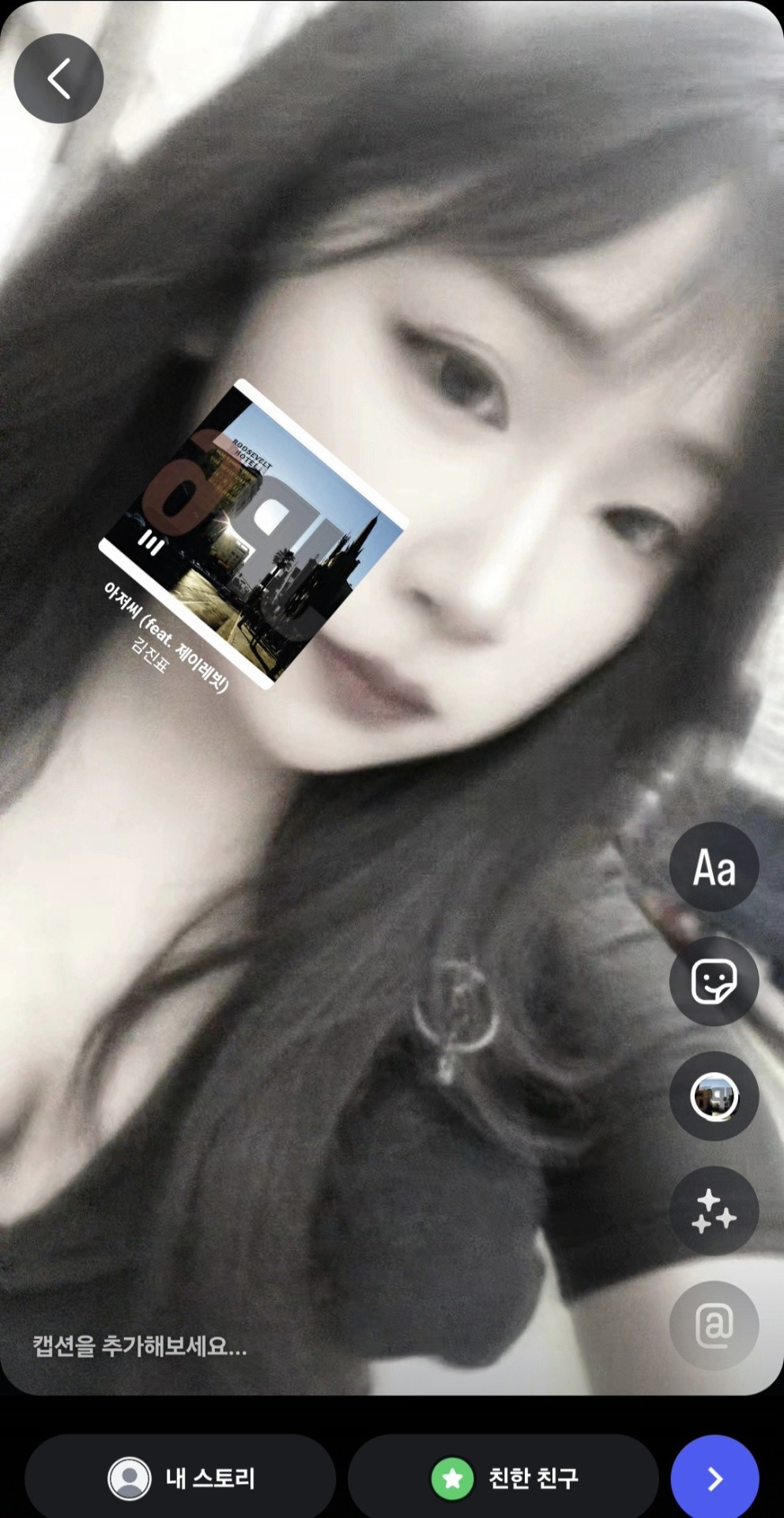Image resolution: width=784 pixels, height=1518 pixels.
Task: Share to 친한 친구
Action: click(503, 1478)
